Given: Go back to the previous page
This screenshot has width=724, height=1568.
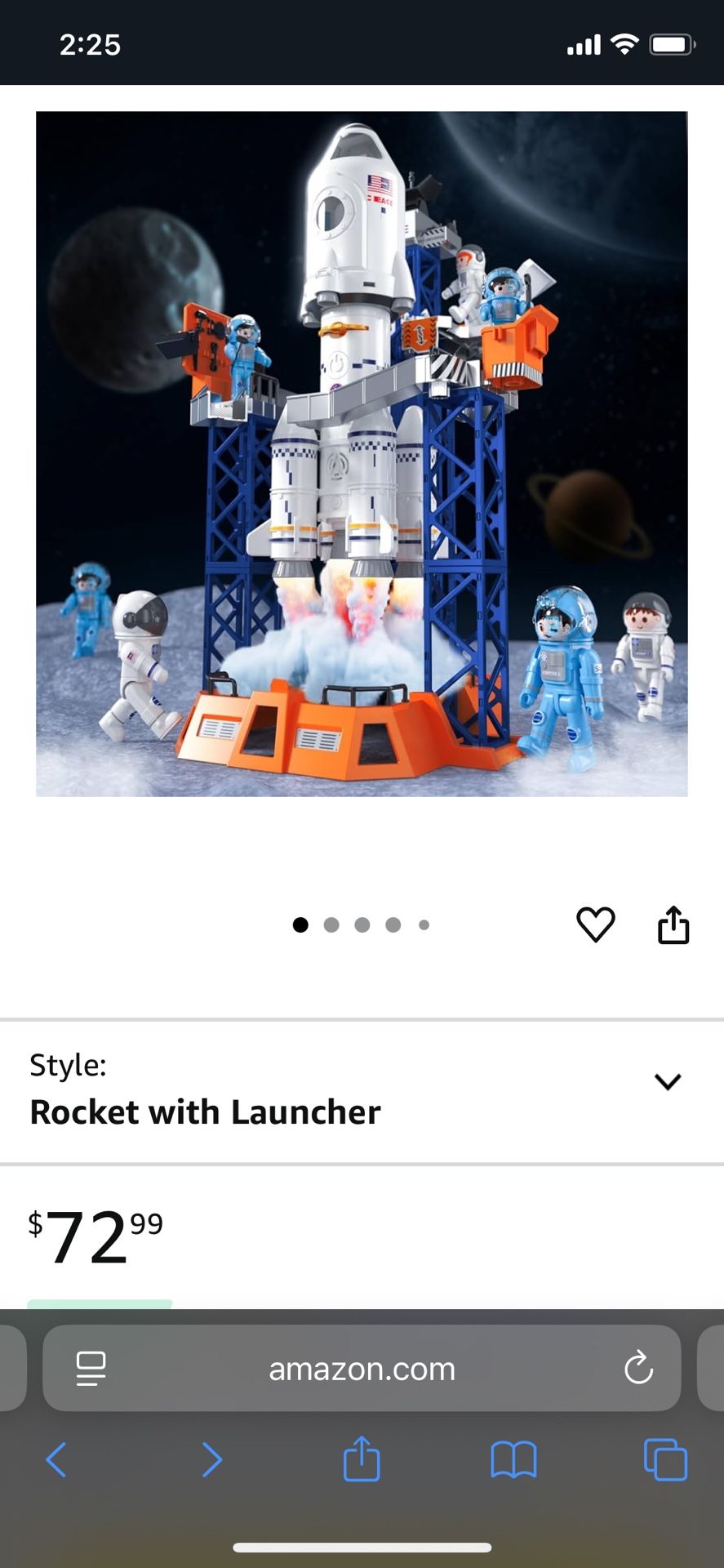Looking at the screenshot, I should [56, 1459].
